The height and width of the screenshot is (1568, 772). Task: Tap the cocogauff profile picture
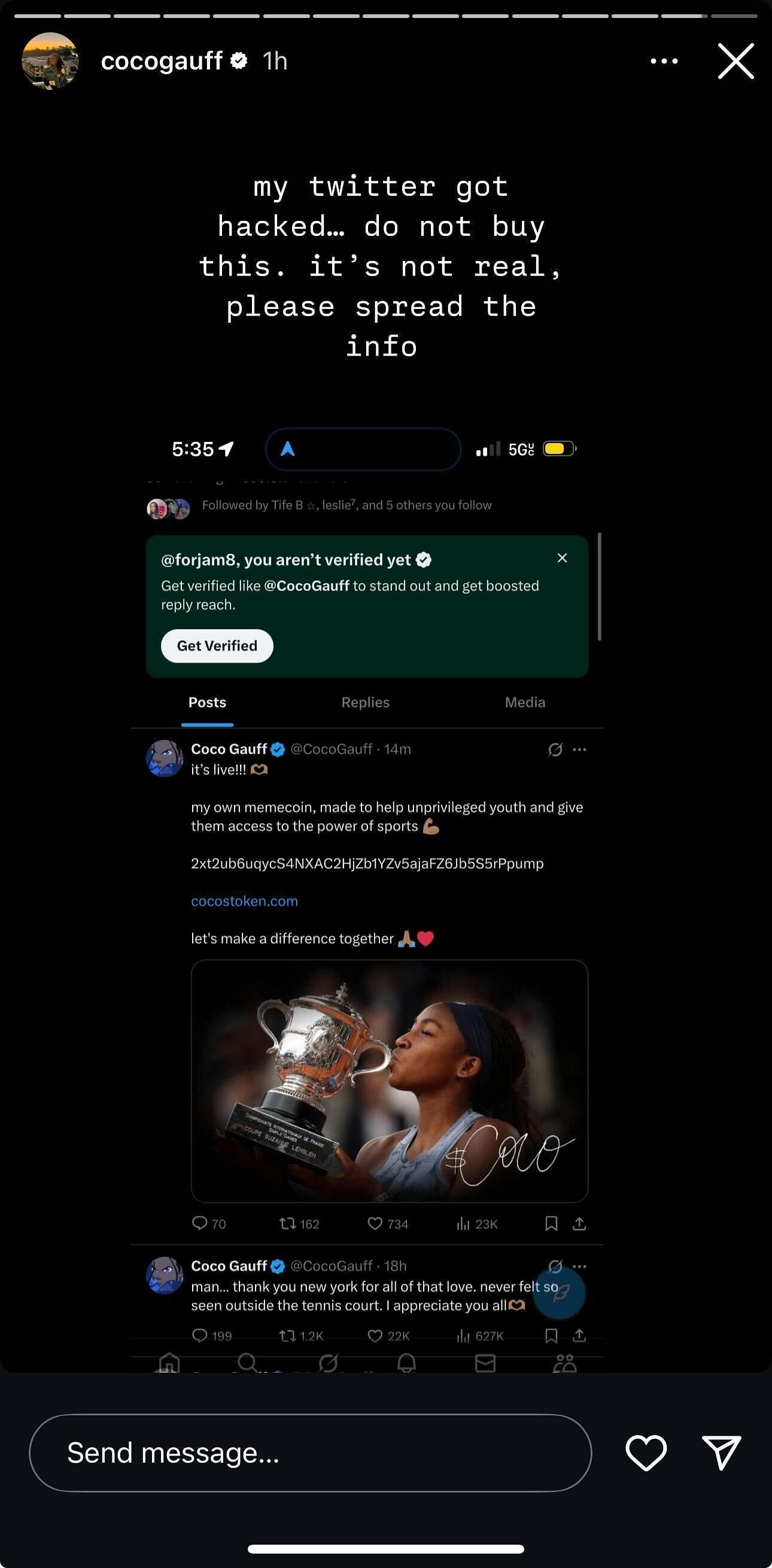pos(50,61)
